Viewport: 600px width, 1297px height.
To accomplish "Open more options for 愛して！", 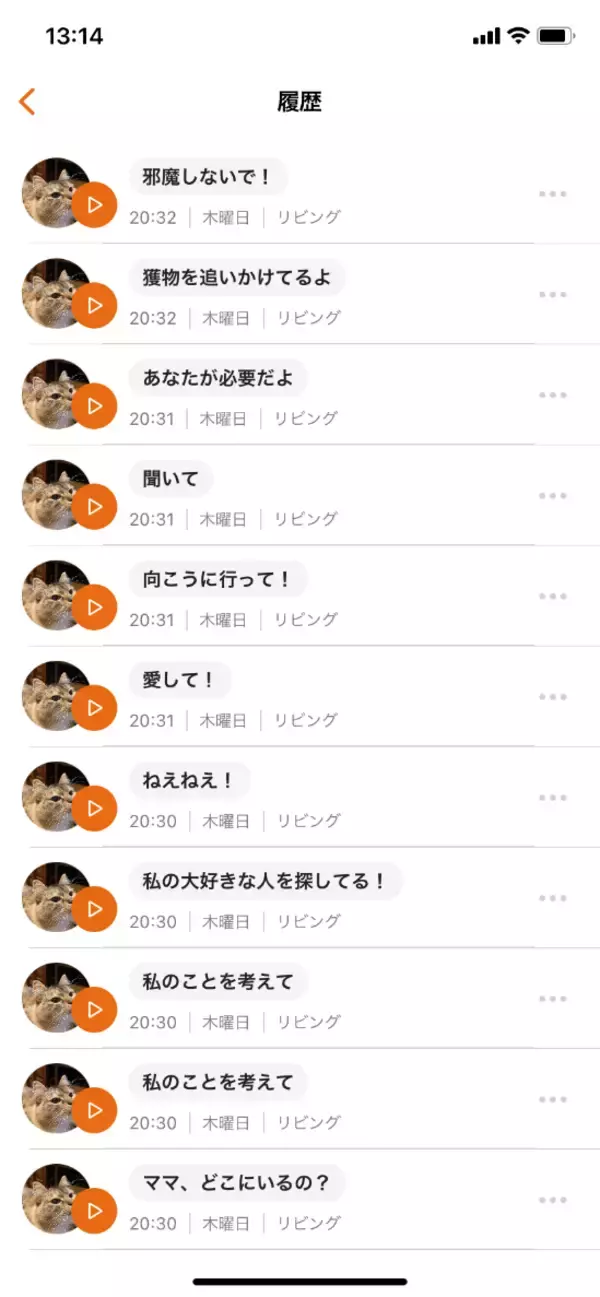I will [552, 697].
